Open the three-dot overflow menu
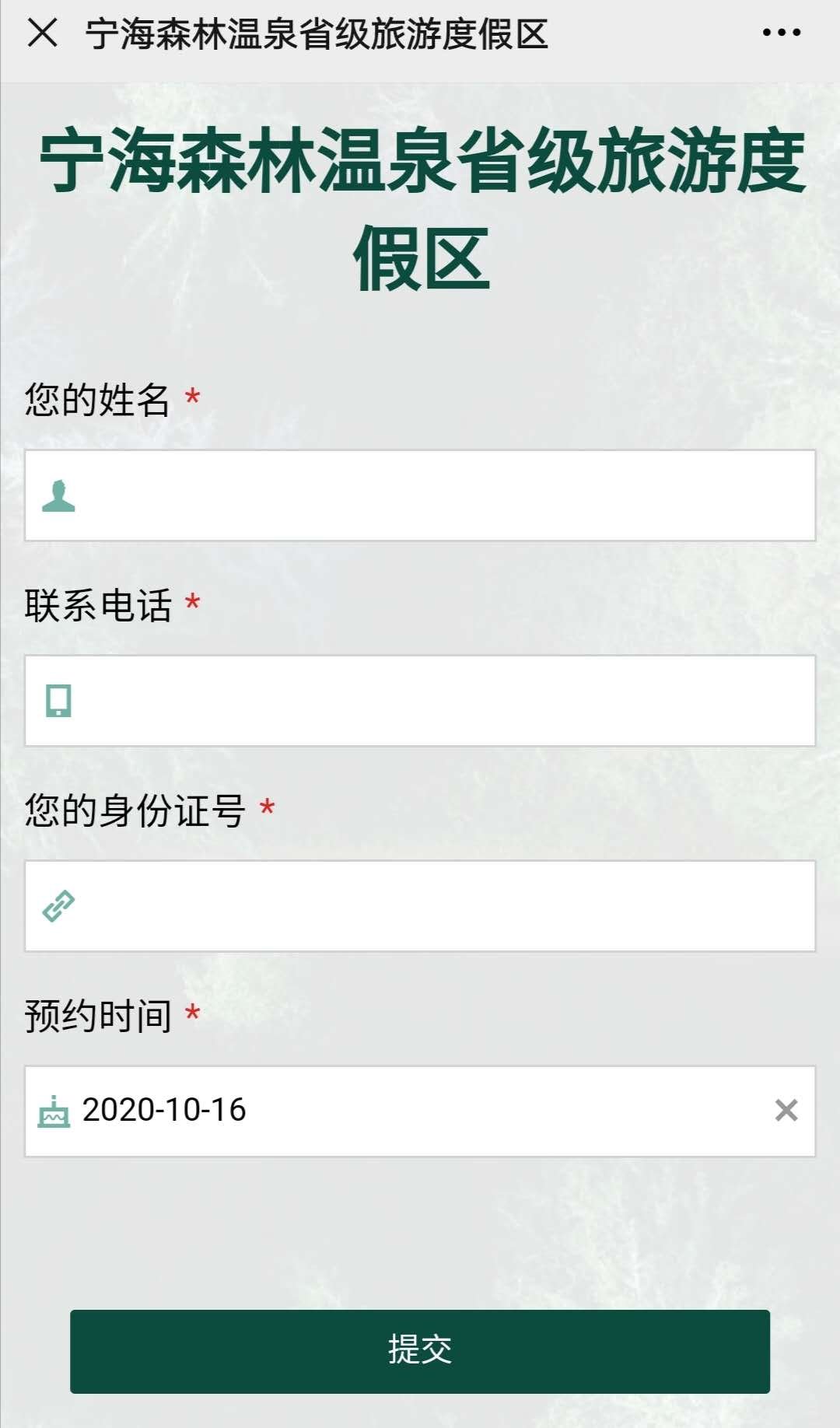 [781, 33]
